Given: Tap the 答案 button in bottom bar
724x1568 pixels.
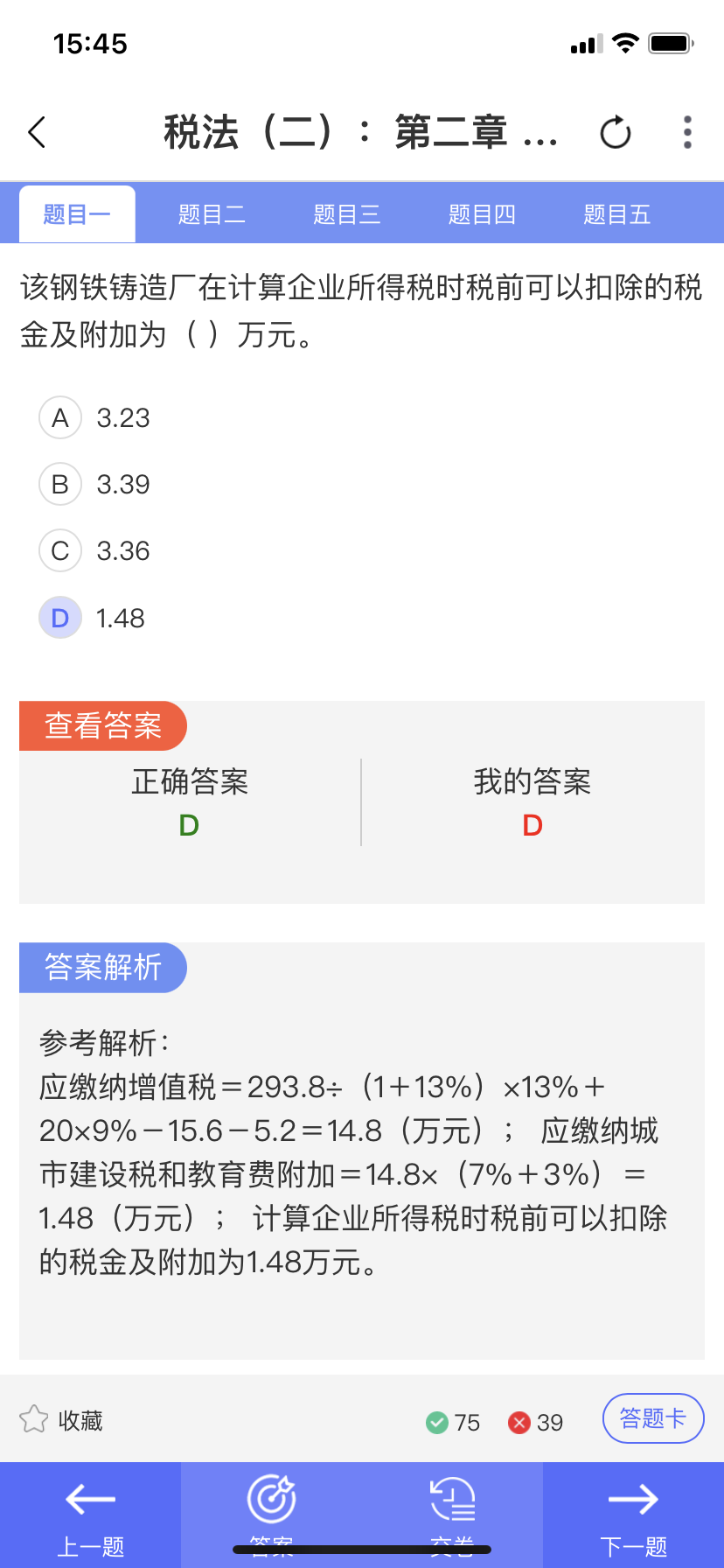Looking at the screenshot, I should point(272,1515).
